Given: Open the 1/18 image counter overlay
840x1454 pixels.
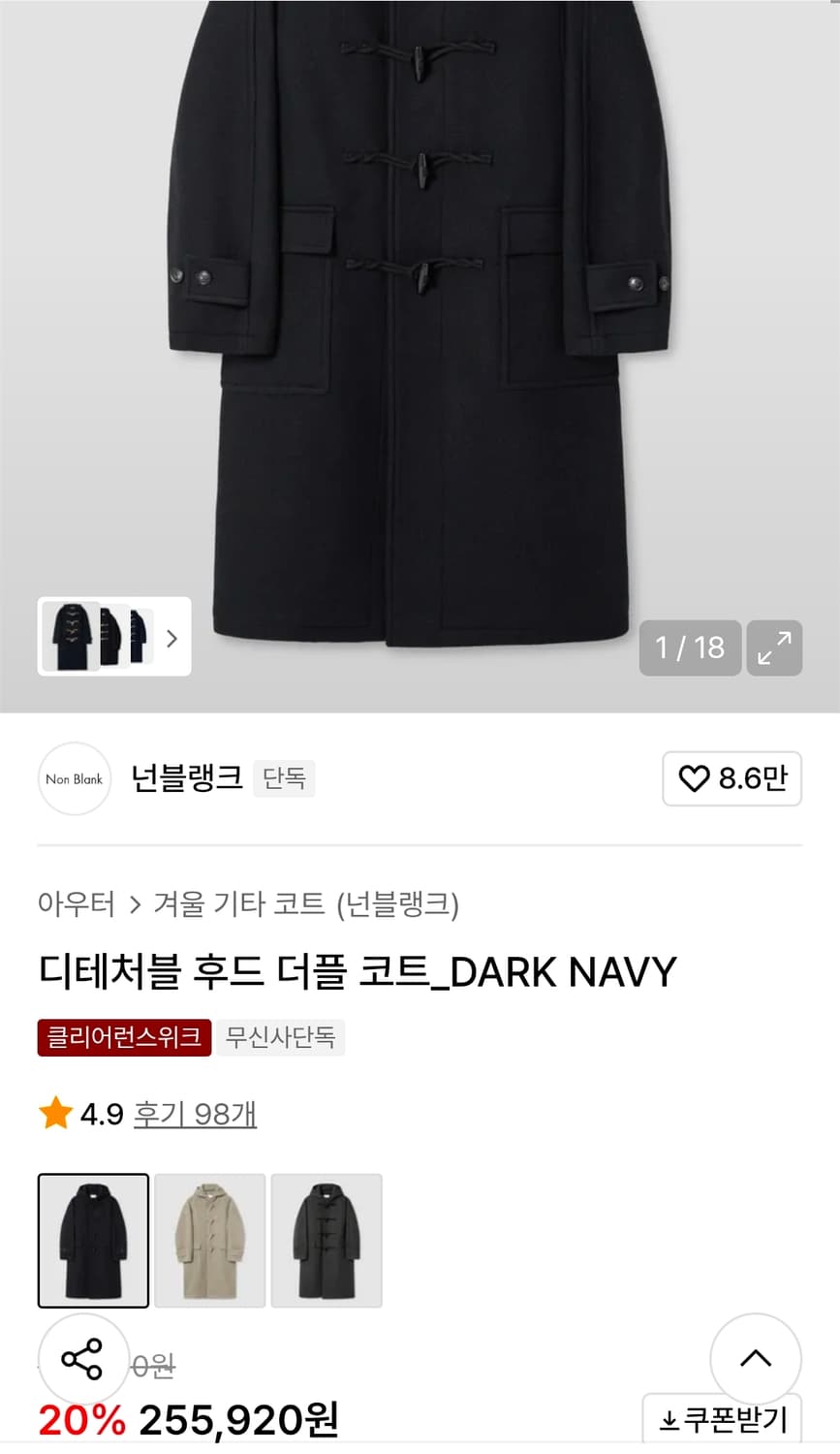Looking at the screenshot, I should pyautogui.click(x=690, y=648).
